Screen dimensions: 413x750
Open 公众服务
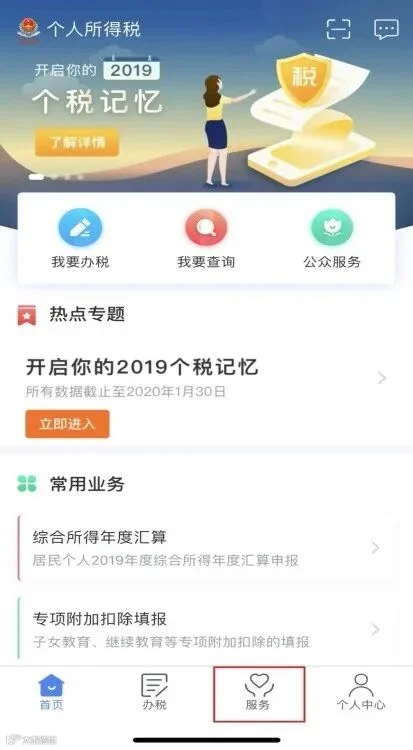tap(332, 239)
